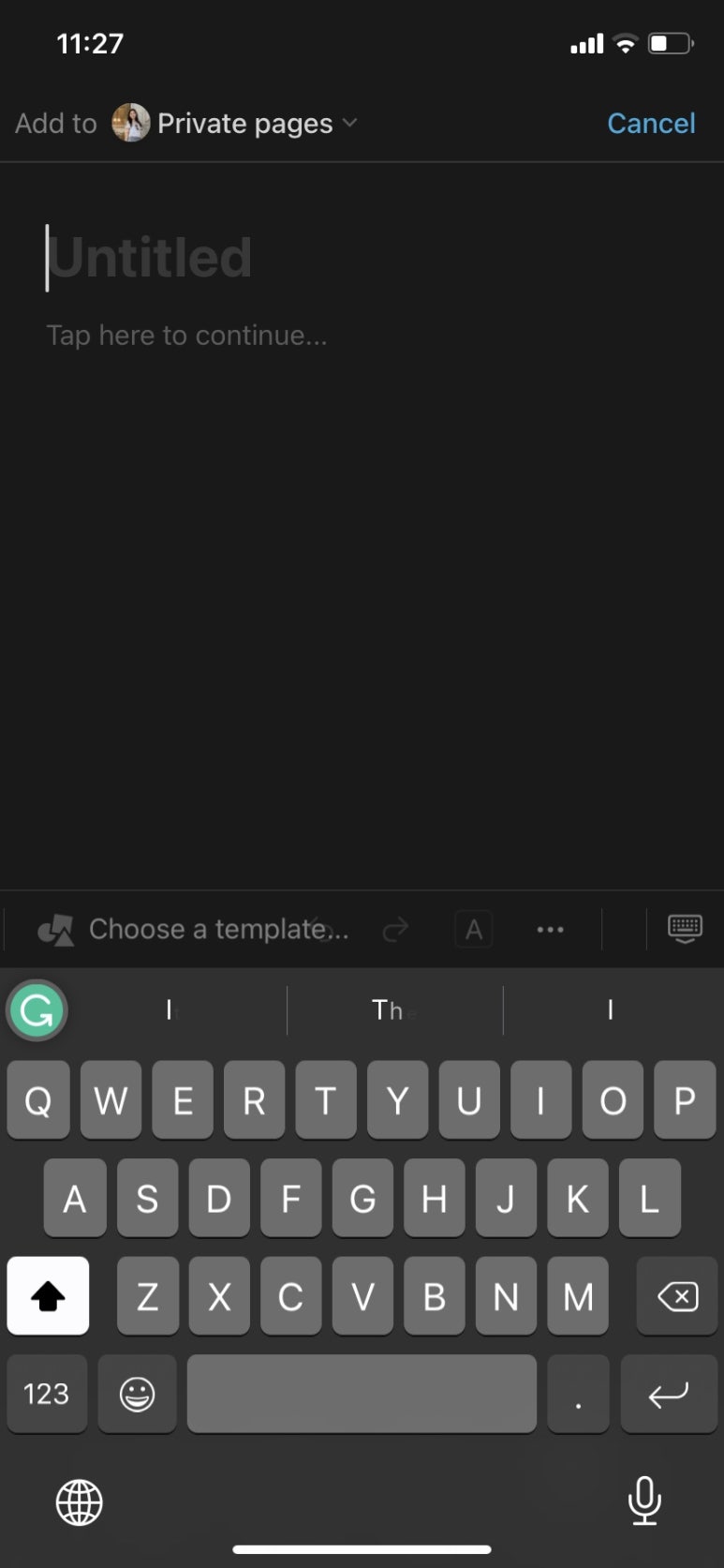724x1568 pixels.
Task: Open the emoji keyboard
Action: click(x=137, y=1394)
